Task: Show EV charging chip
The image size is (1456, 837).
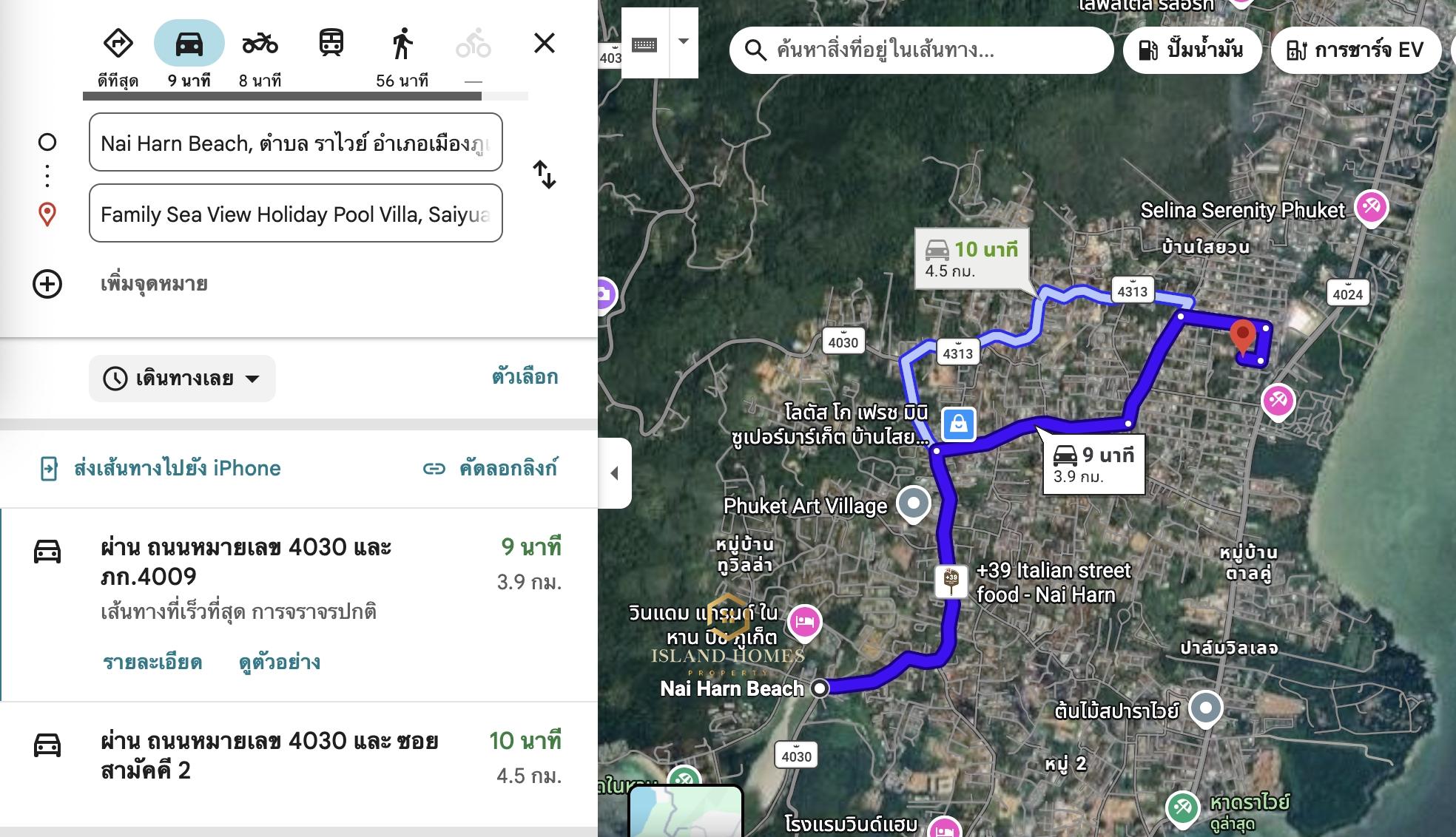Action: pos(1355,50)
